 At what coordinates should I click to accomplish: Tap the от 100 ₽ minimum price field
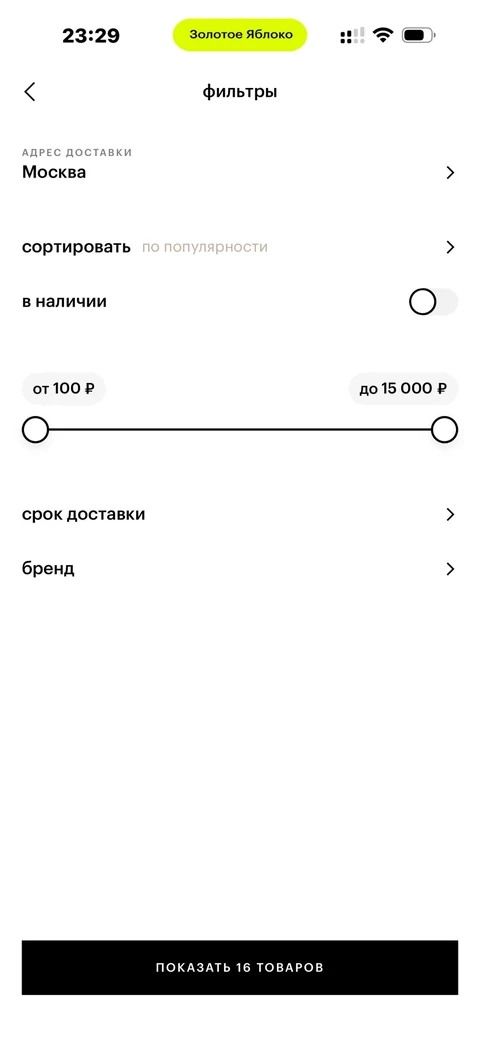click(64, 388)
